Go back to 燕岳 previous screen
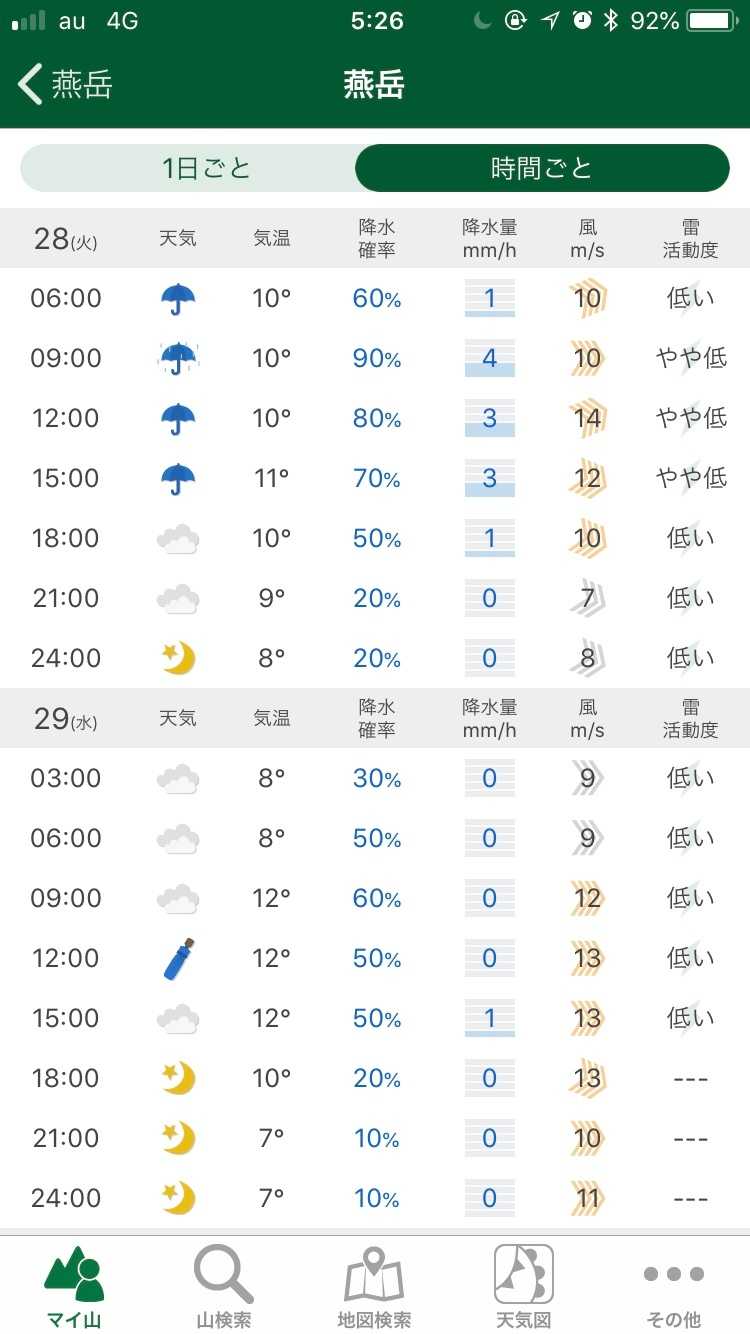 click(x=64, y=85)
